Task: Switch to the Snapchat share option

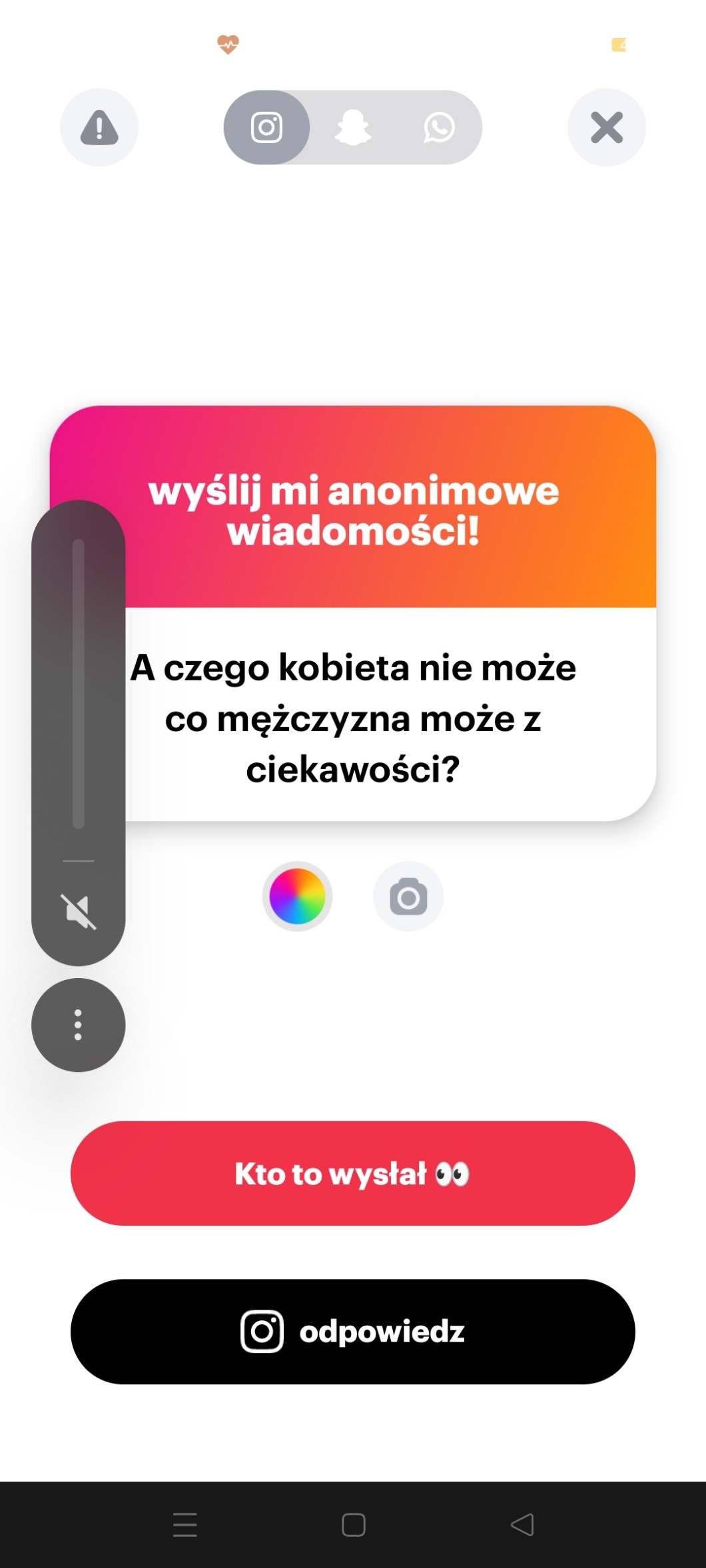Action: pyautogui.click(x=352, y=127)
